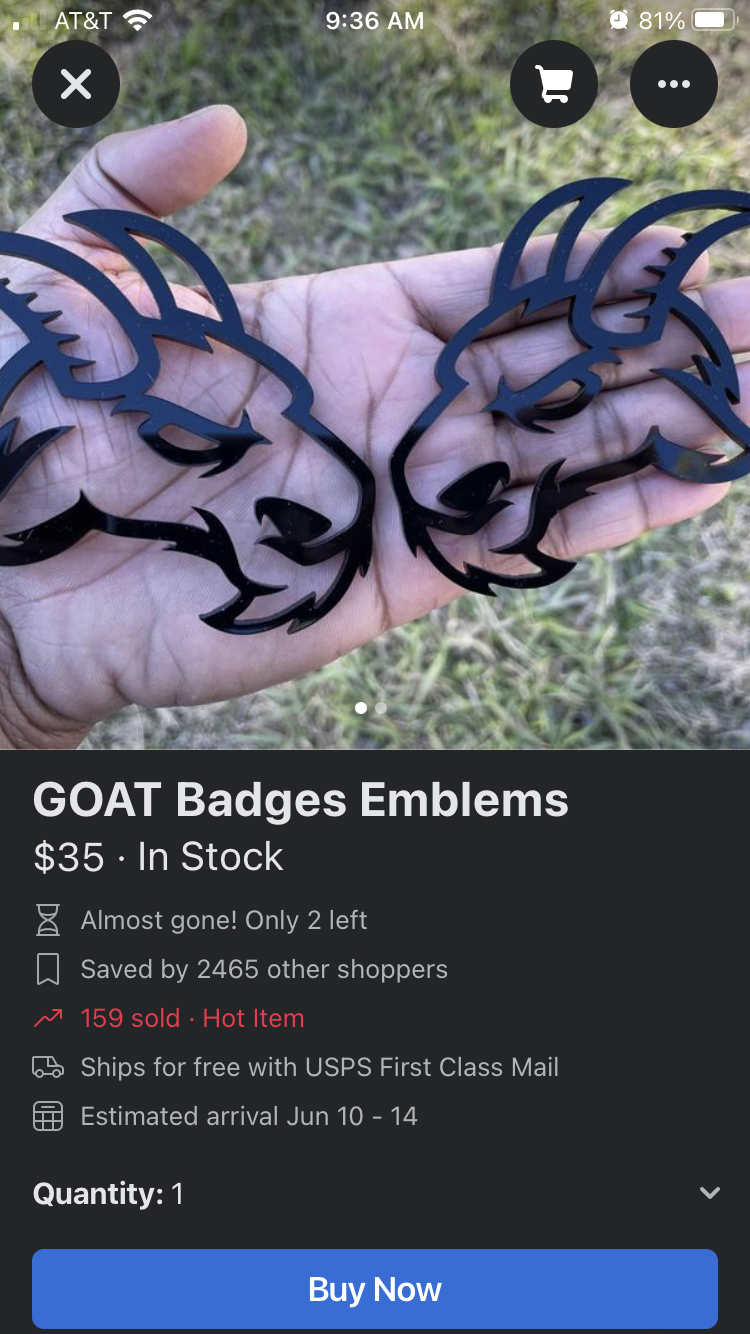Image resolution: width=750 pixels, height=1334 pixels.
Task: Expand the Quantity dropdown
Action: 709,1193
